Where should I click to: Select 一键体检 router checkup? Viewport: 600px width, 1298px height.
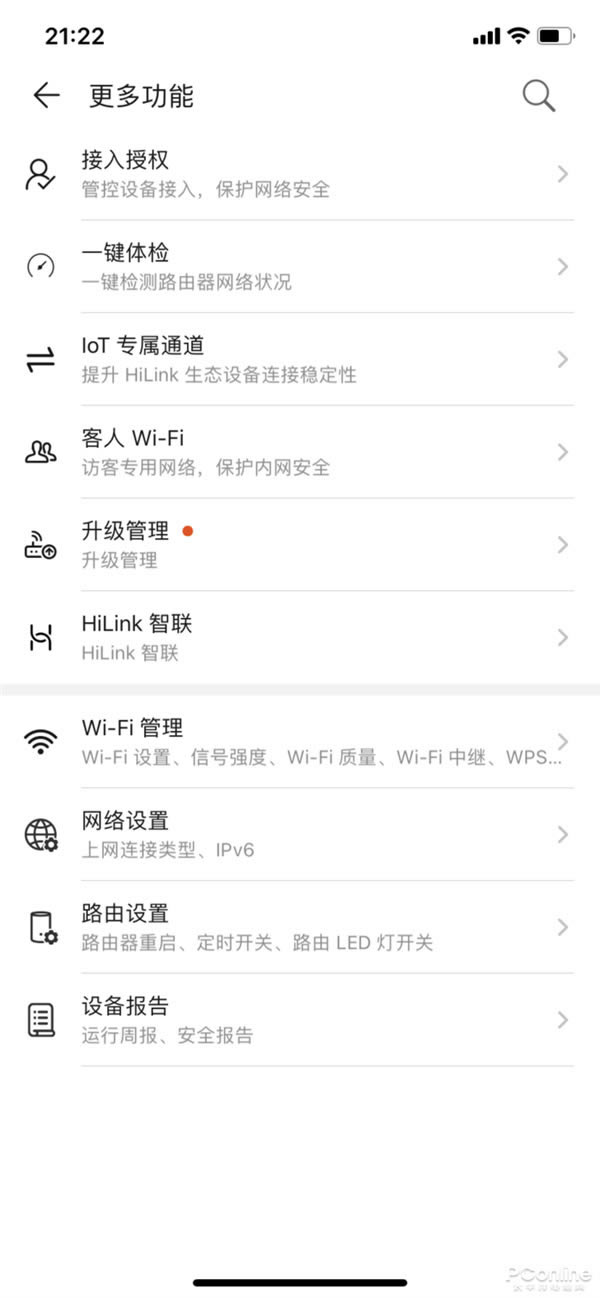click(x=300, y=267)
